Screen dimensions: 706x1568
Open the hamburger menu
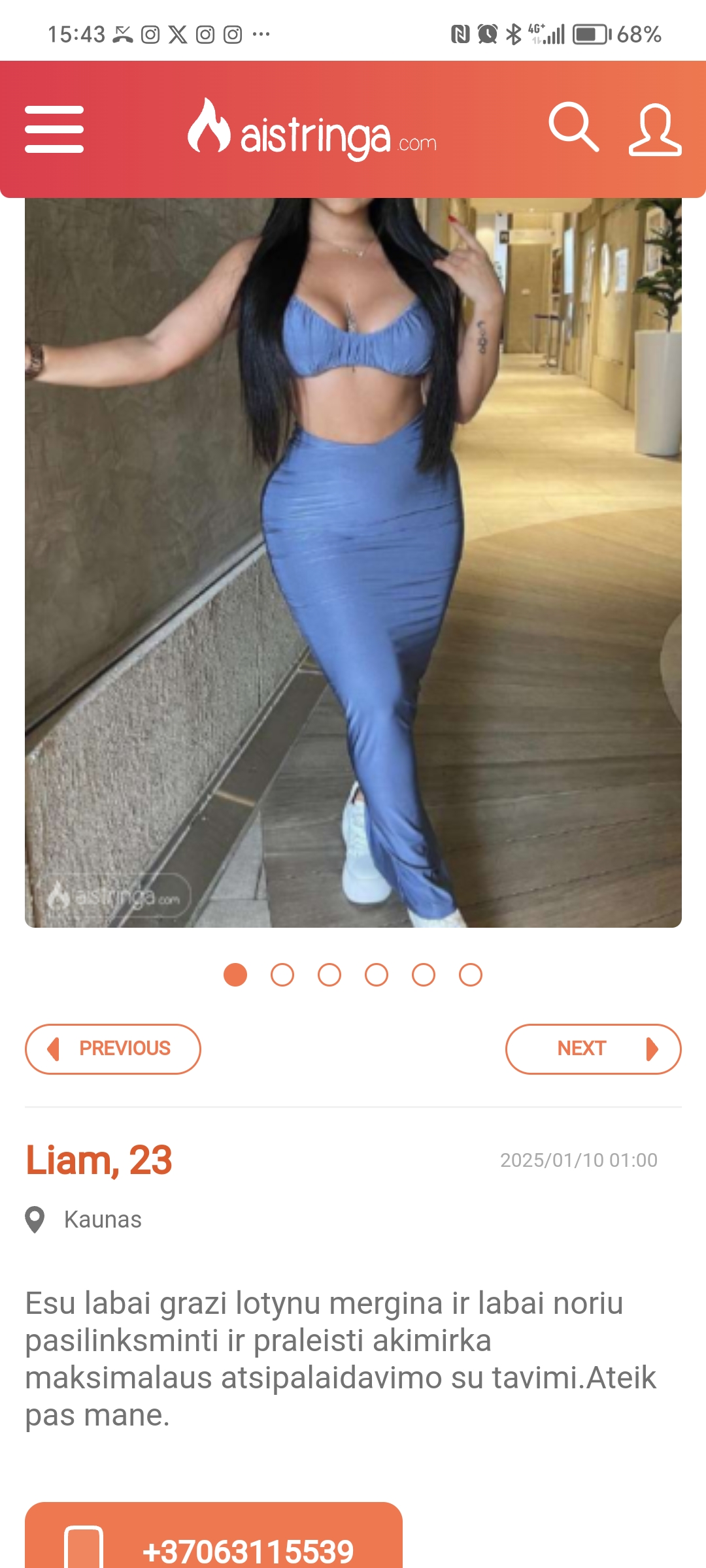[x=54, y=129]
